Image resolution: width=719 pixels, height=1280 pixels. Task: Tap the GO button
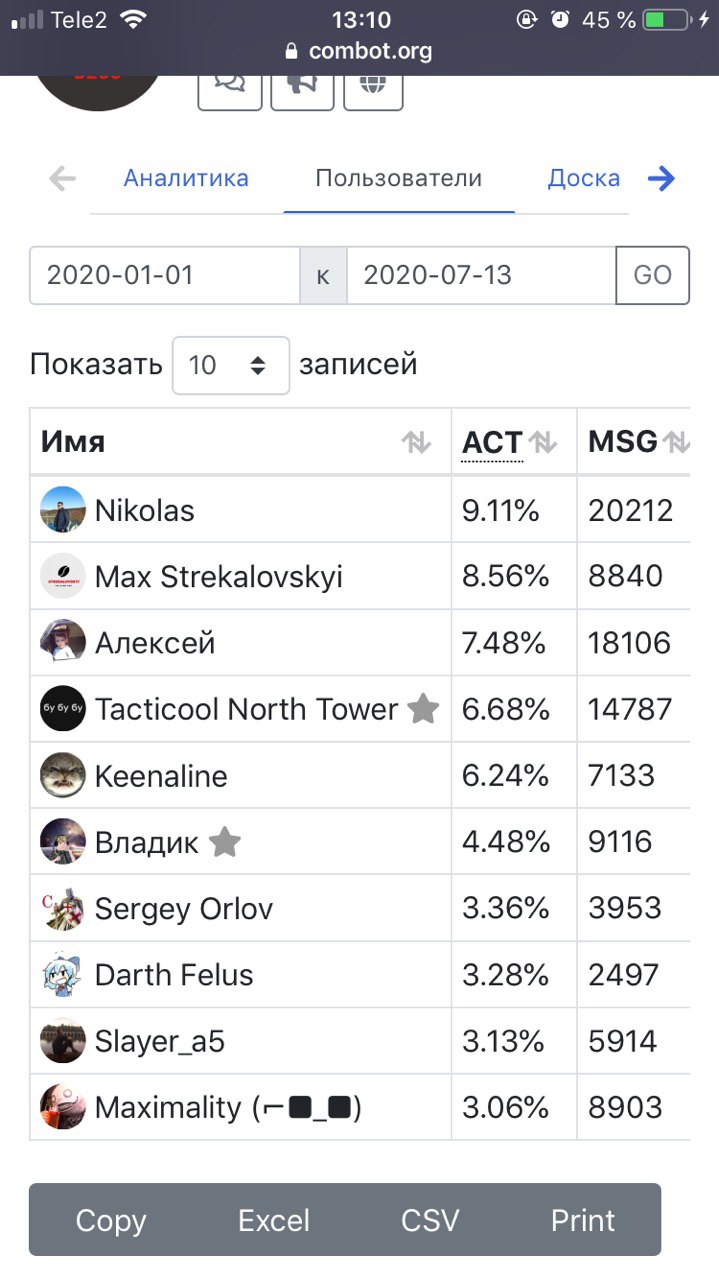tap(653, 275)
